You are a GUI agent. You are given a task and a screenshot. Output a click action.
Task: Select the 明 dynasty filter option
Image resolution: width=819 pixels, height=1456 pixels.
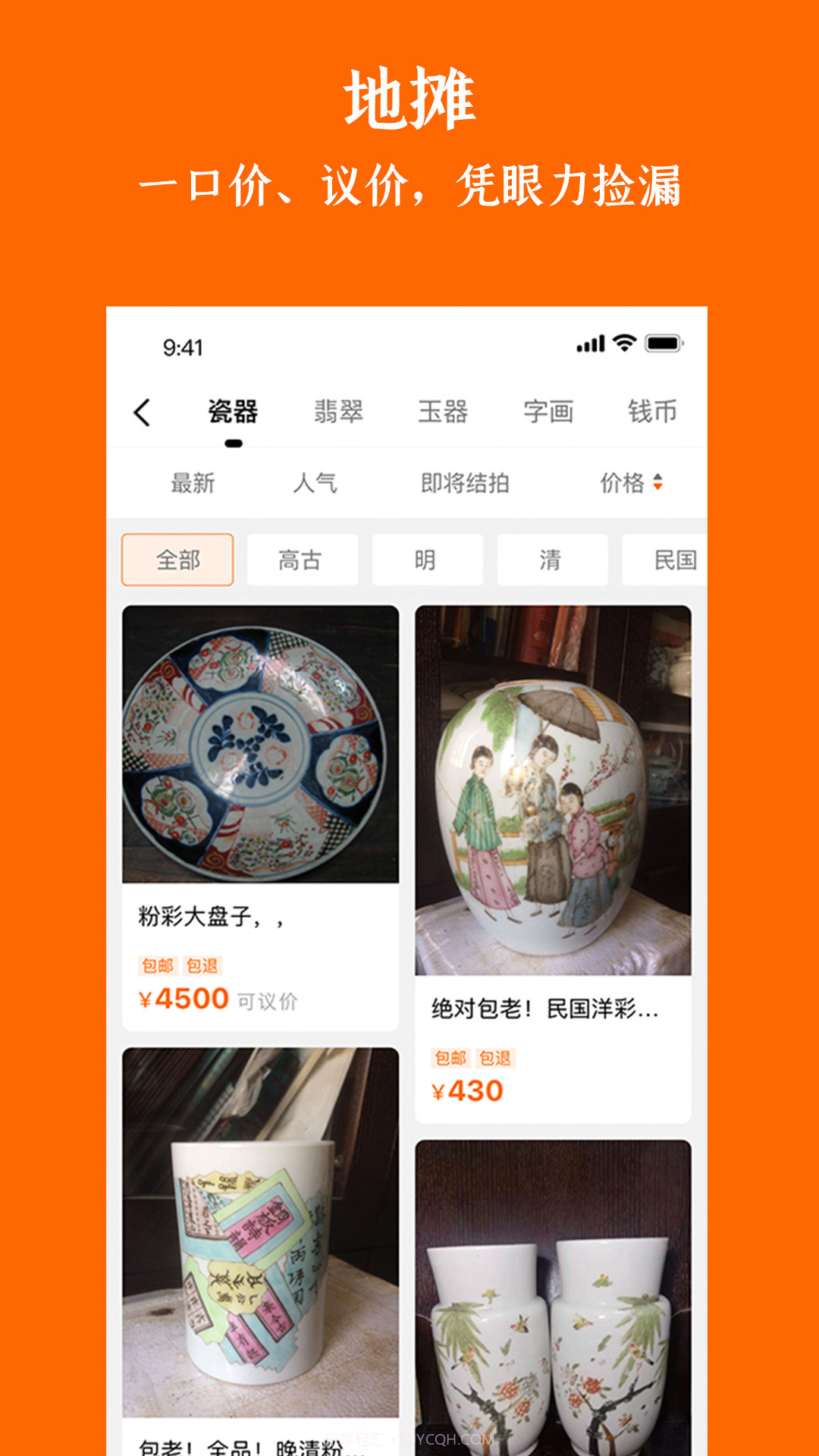[x=427, y=560]
